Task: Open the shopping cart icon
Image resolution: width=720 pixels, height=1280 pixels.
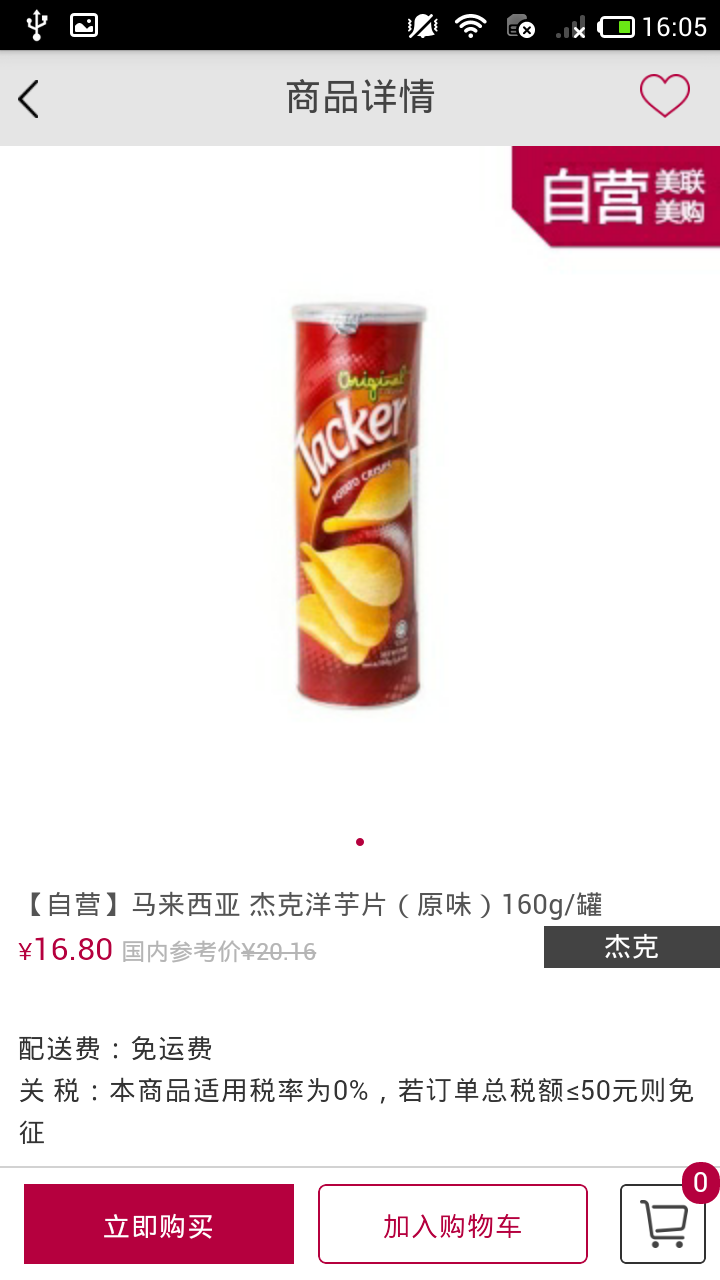Action: (x=663, y=1224)
